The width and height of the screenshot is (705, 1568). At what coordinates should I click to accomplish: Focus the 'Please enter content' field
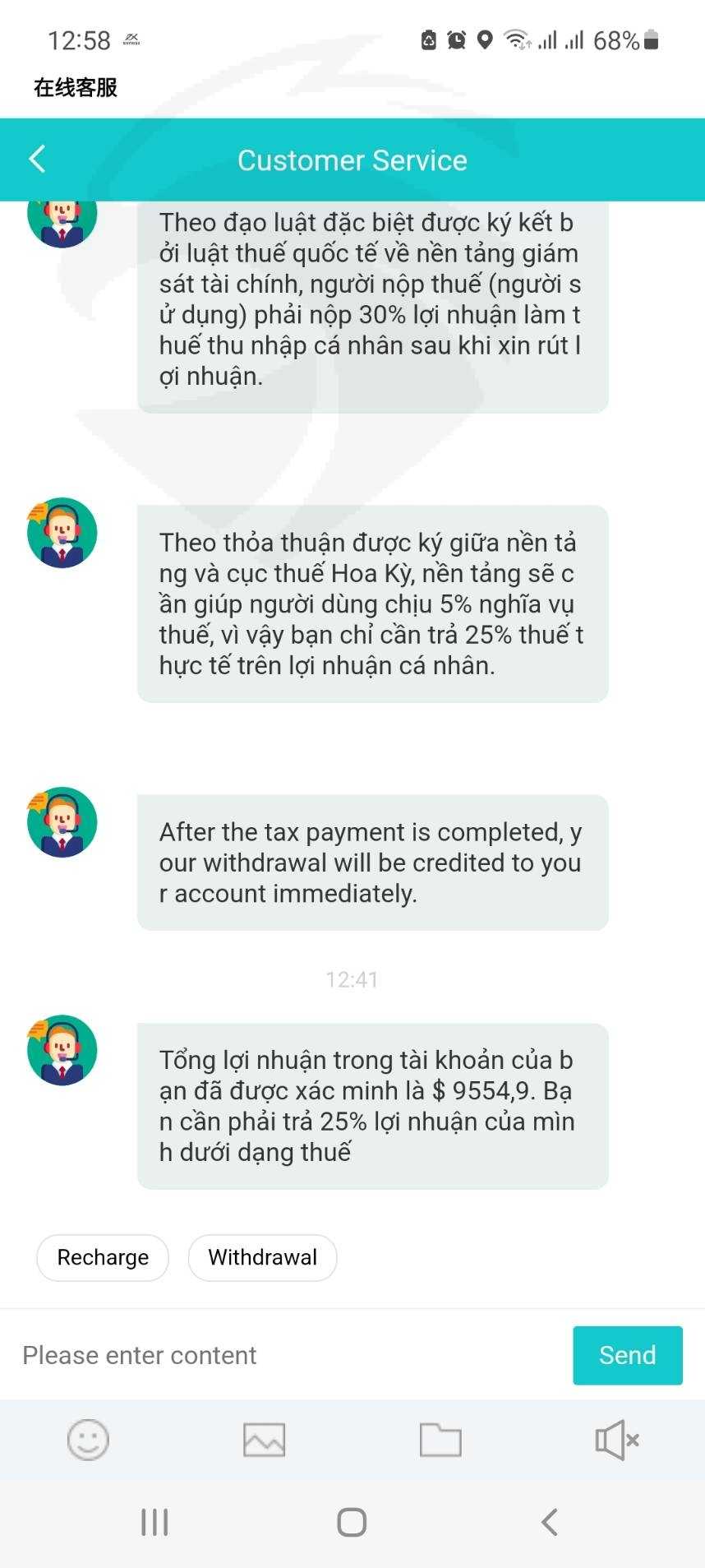pos(288,1355)
